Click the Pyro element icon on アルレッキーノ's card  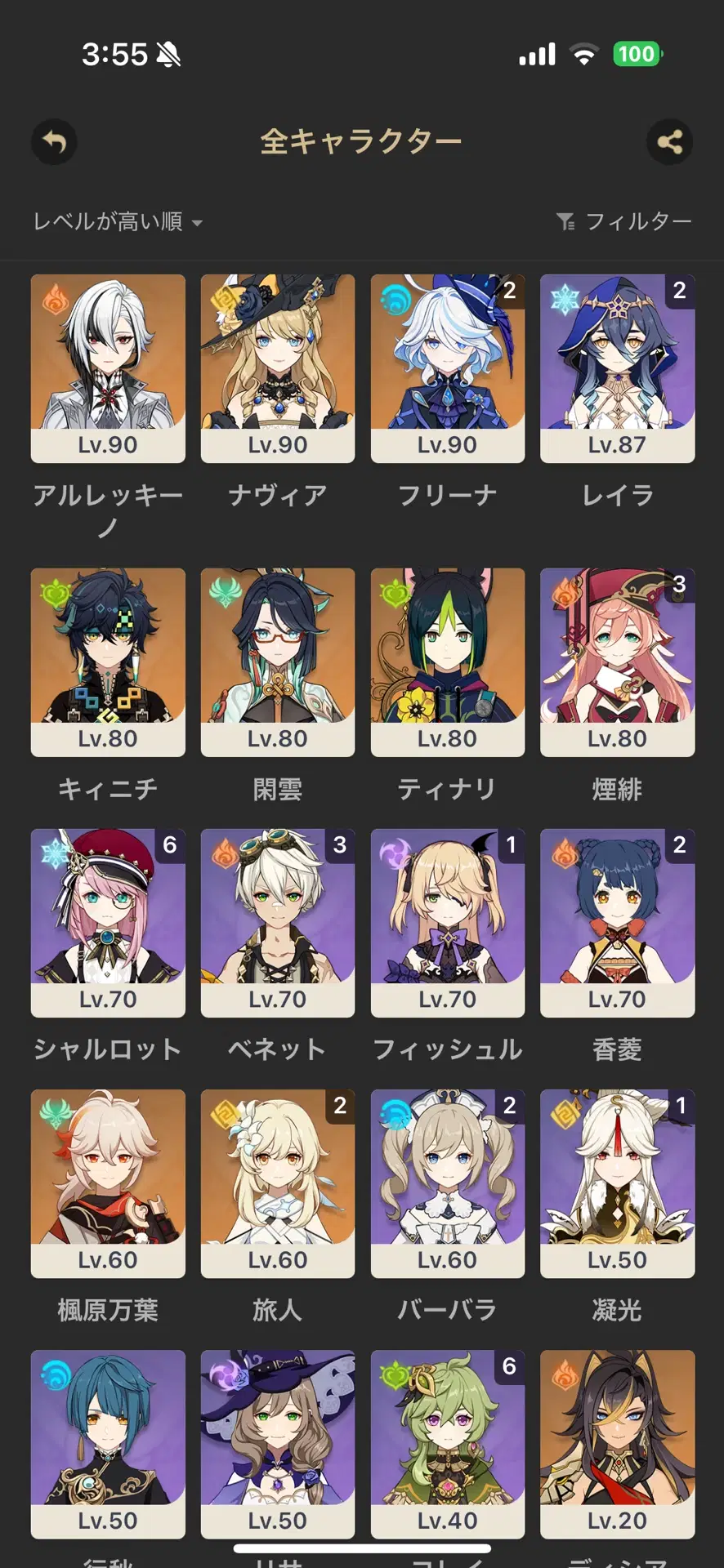(x=53, y=297)
